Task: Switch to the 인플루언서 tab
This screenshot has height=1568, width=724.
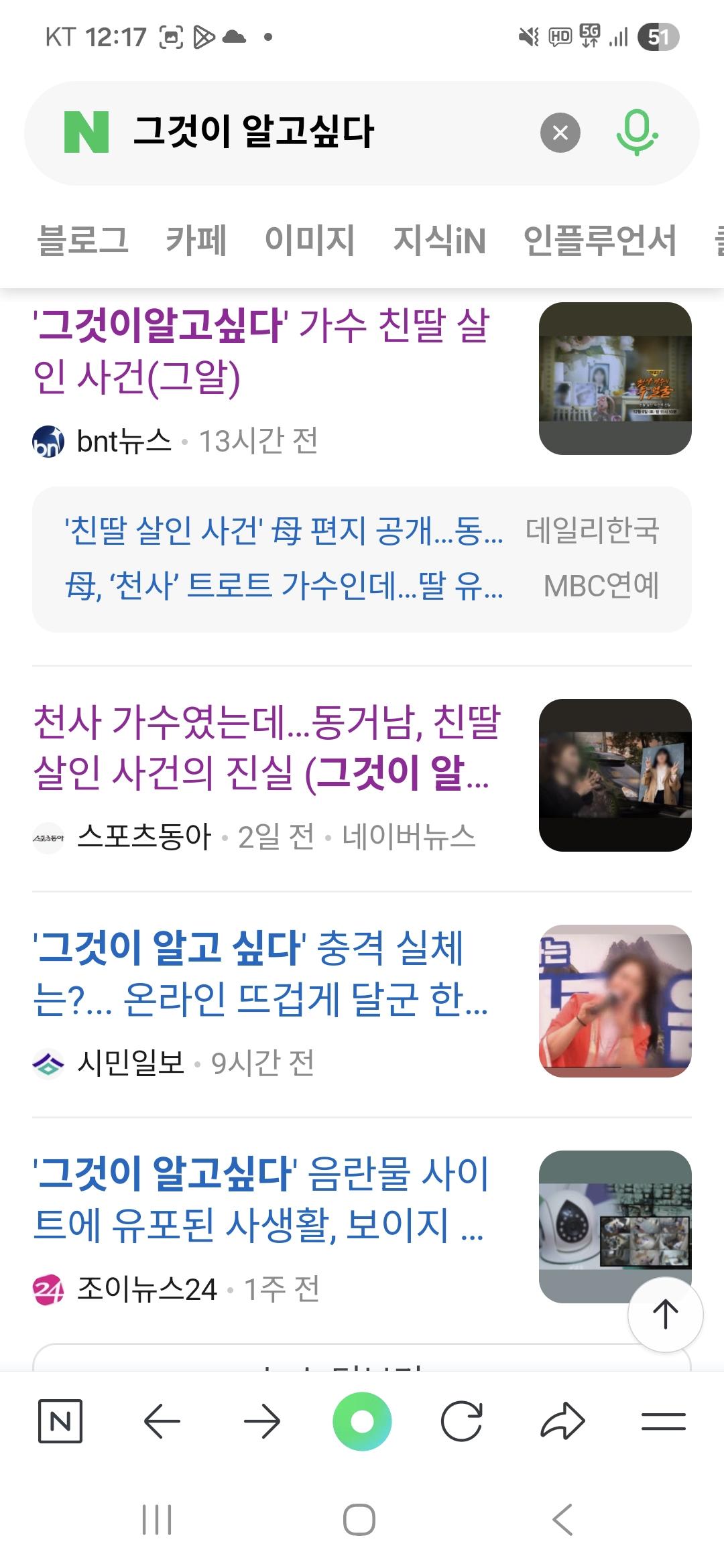Action: point(599,240)
